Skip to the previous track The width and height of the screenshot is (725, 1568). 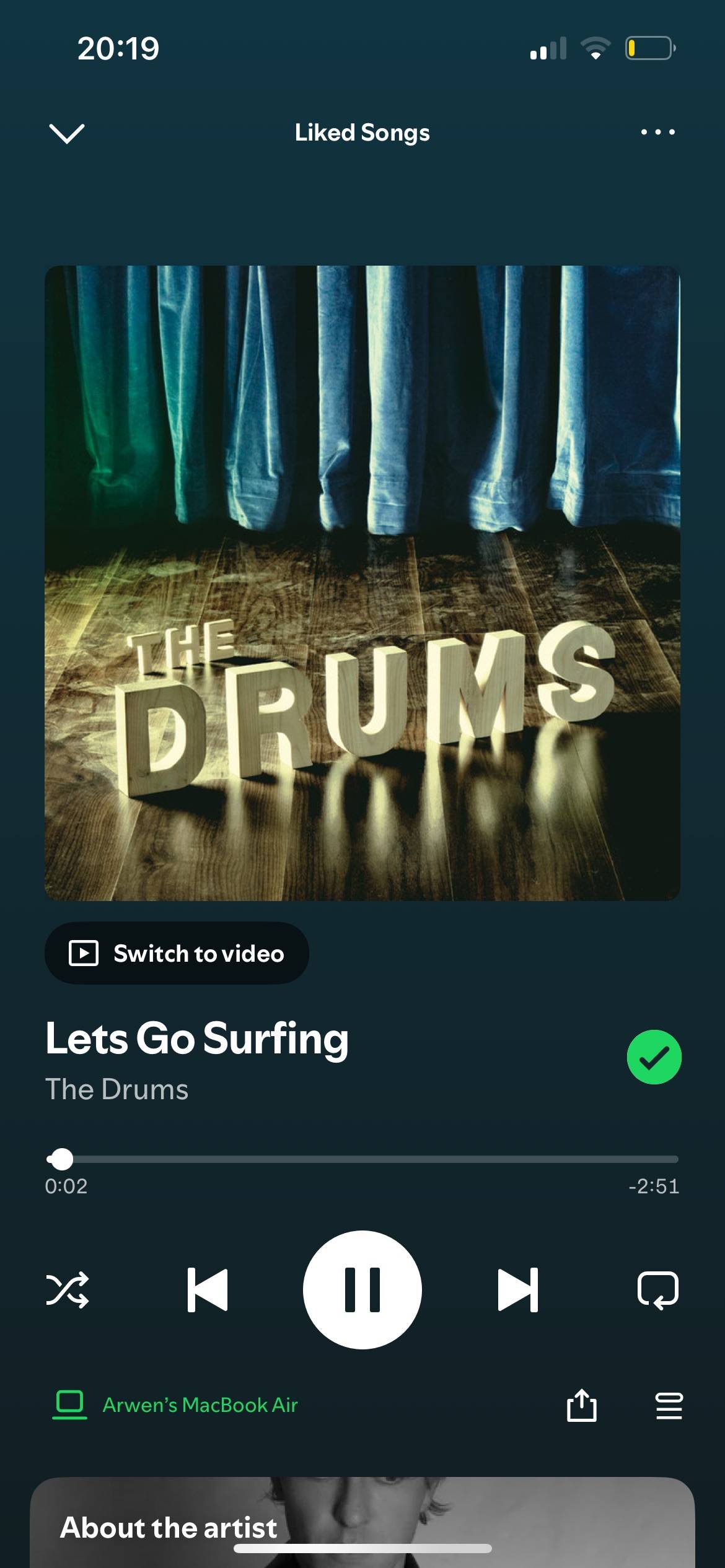tap(208, 1290)
